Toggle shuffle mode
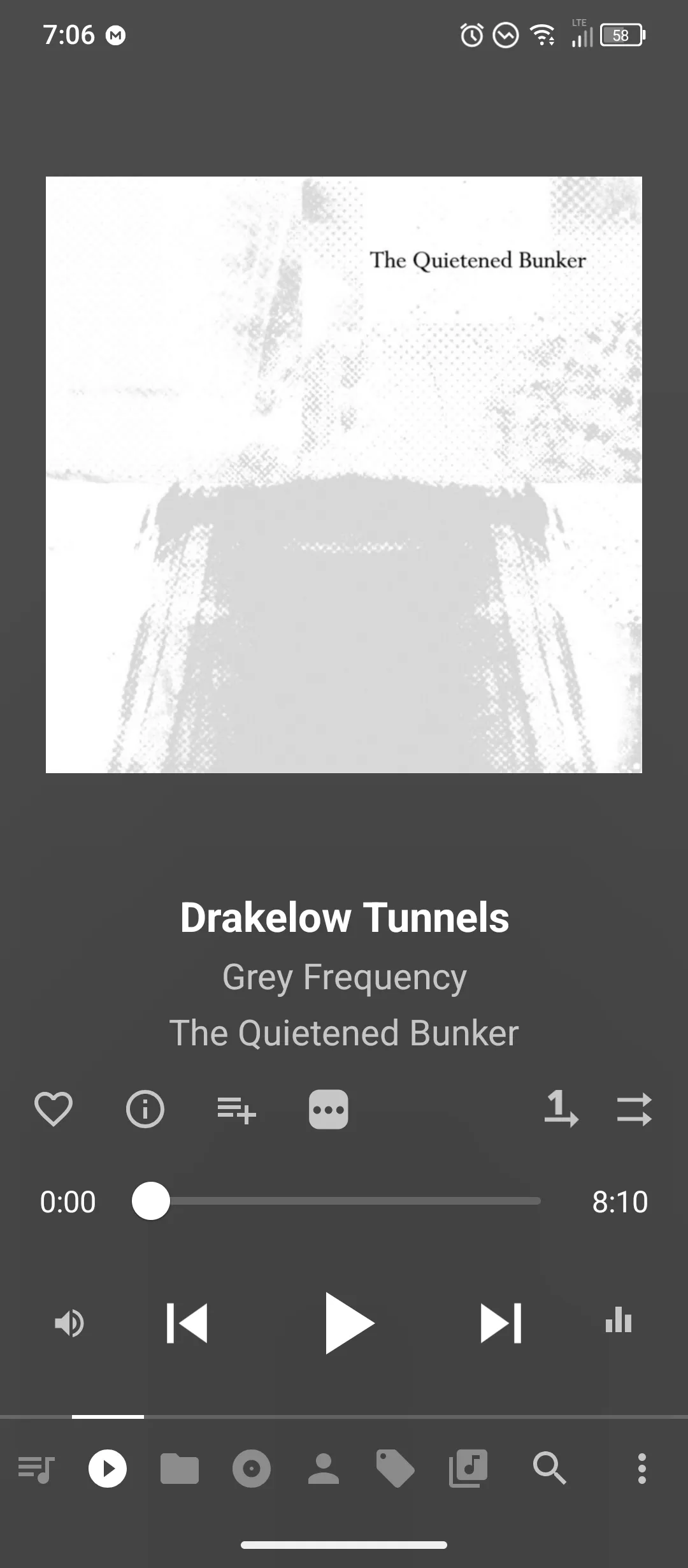 (634, 1110)
